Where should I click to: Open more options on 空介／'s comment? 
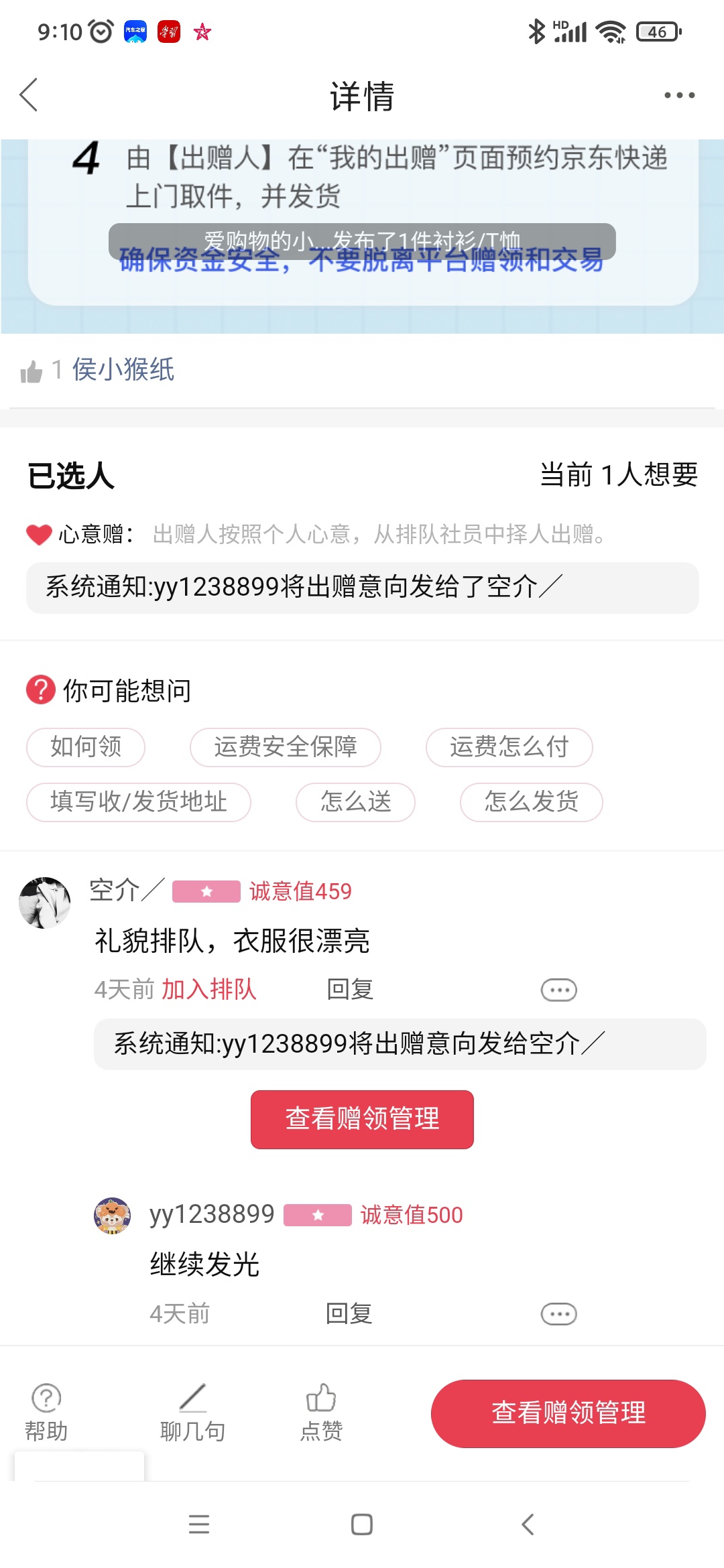558,990
